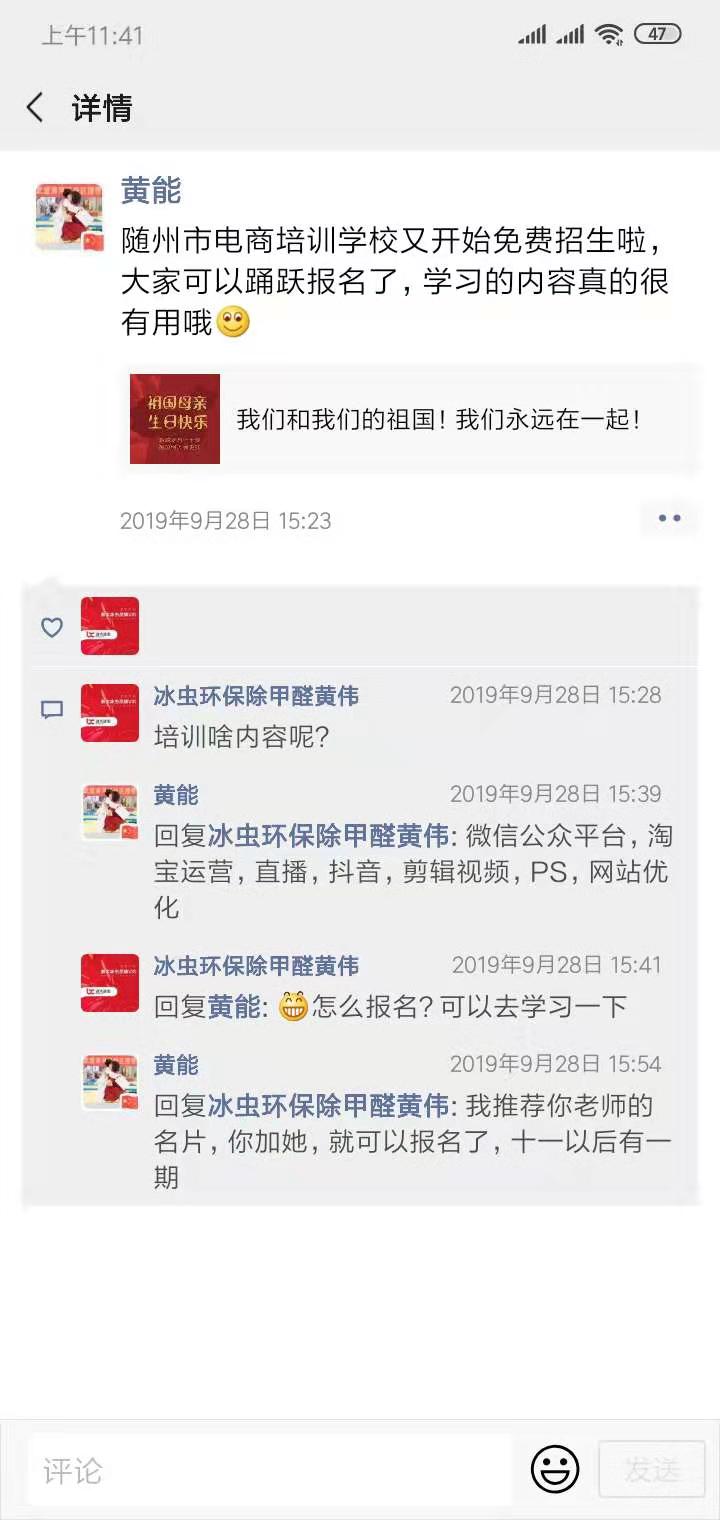Open the two-dot like/comment menu
The width and height of the screenshot is (720, 1520).
tap(669, 518)
